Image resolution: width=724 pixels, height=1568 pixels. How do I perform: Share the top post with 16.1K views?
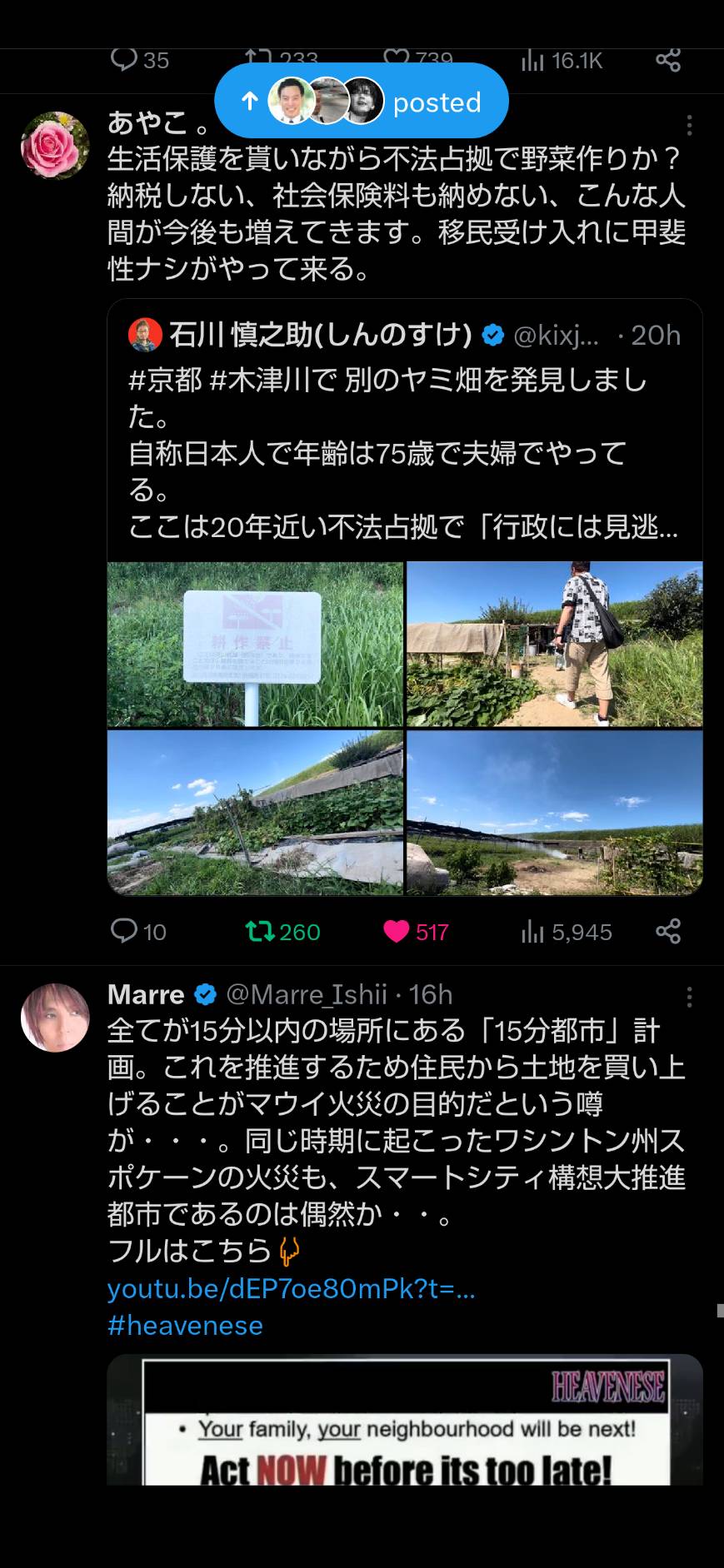(x=668, y=60)
